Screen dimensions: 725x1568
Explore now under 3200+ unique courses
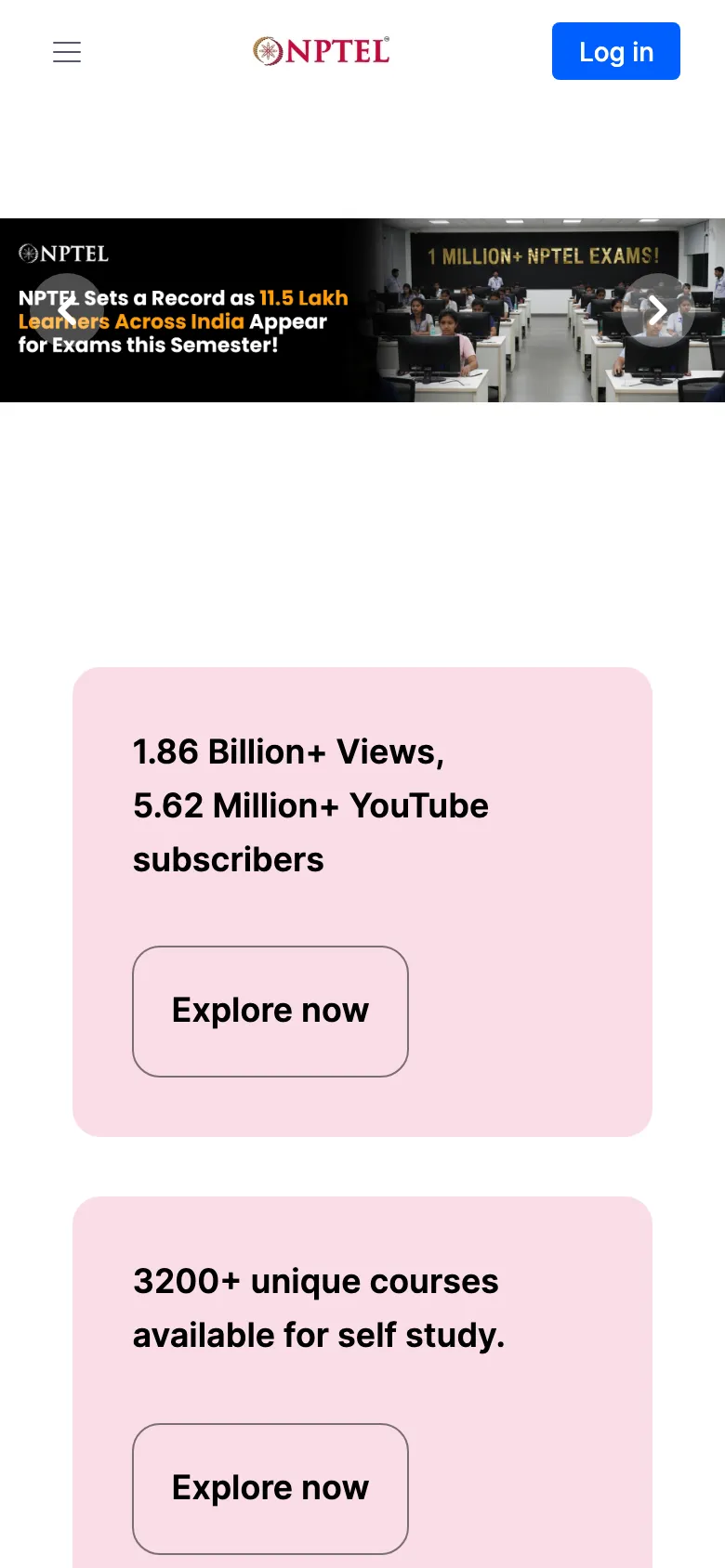tap(270, 1488)
